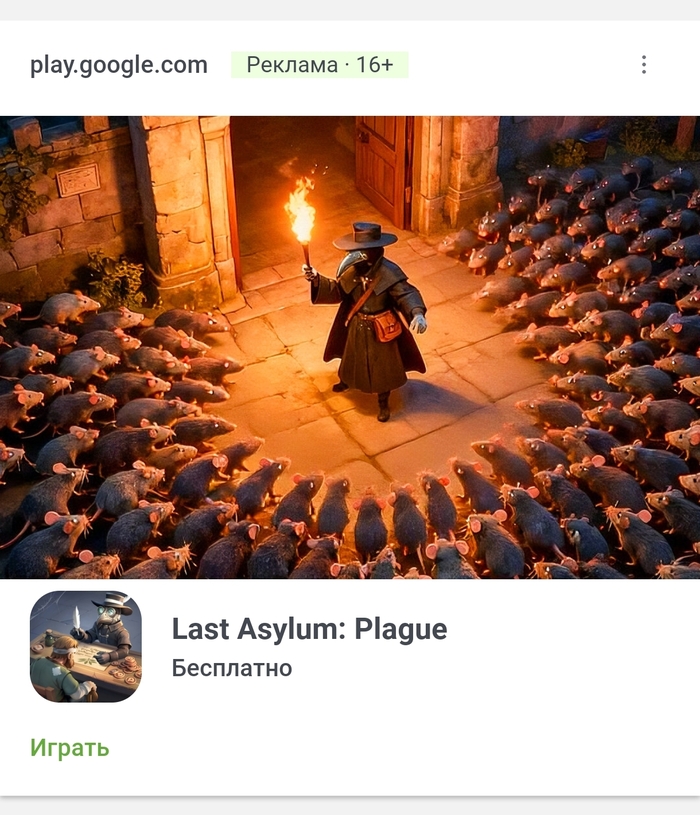This screenshot has height=815, width=700.
Task: Tap the Last Asylum: Plague app icon
Action: tap(86, 646)
